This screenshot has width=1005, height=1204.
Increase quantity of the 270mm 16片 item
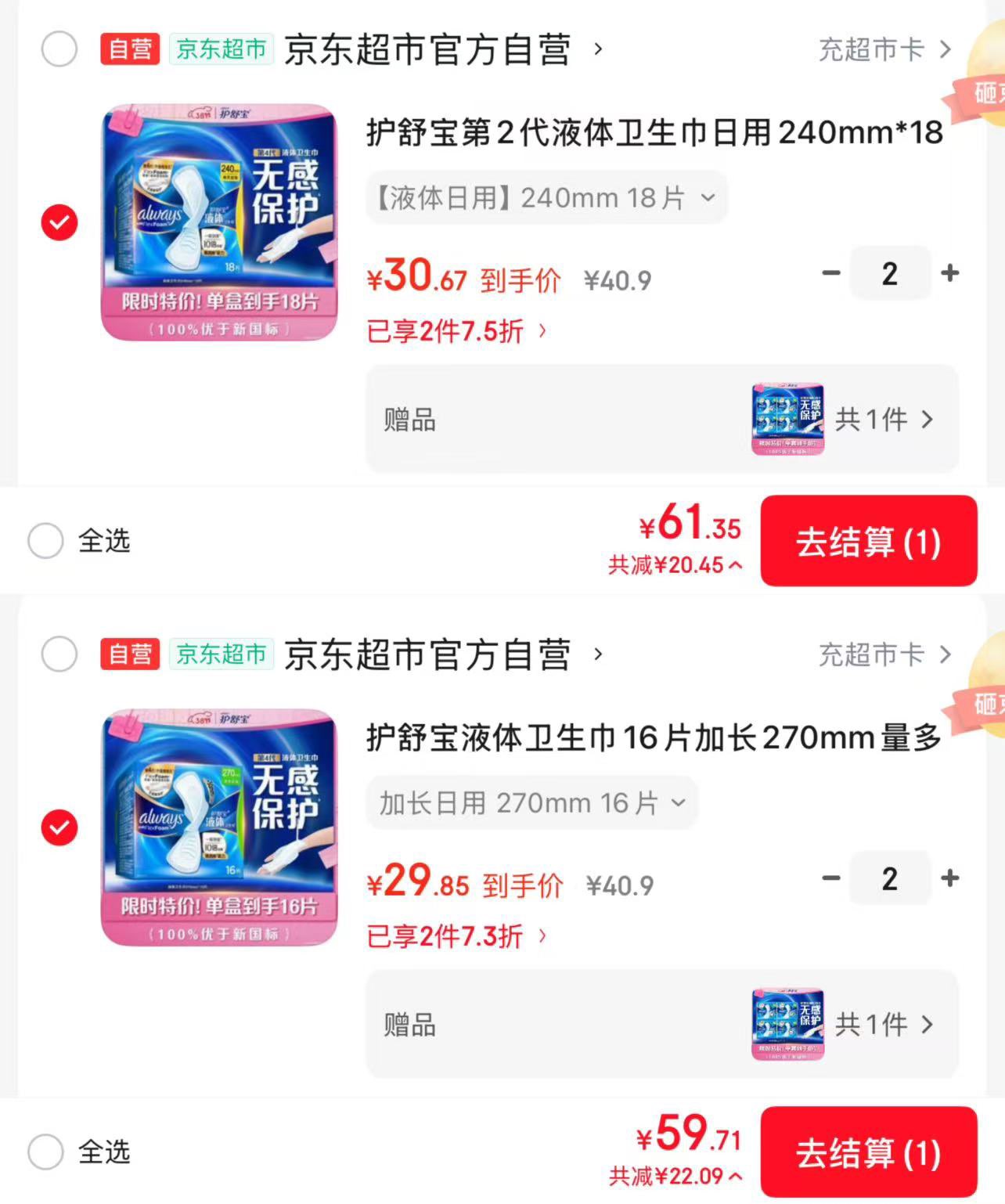(x=950, y=878)
